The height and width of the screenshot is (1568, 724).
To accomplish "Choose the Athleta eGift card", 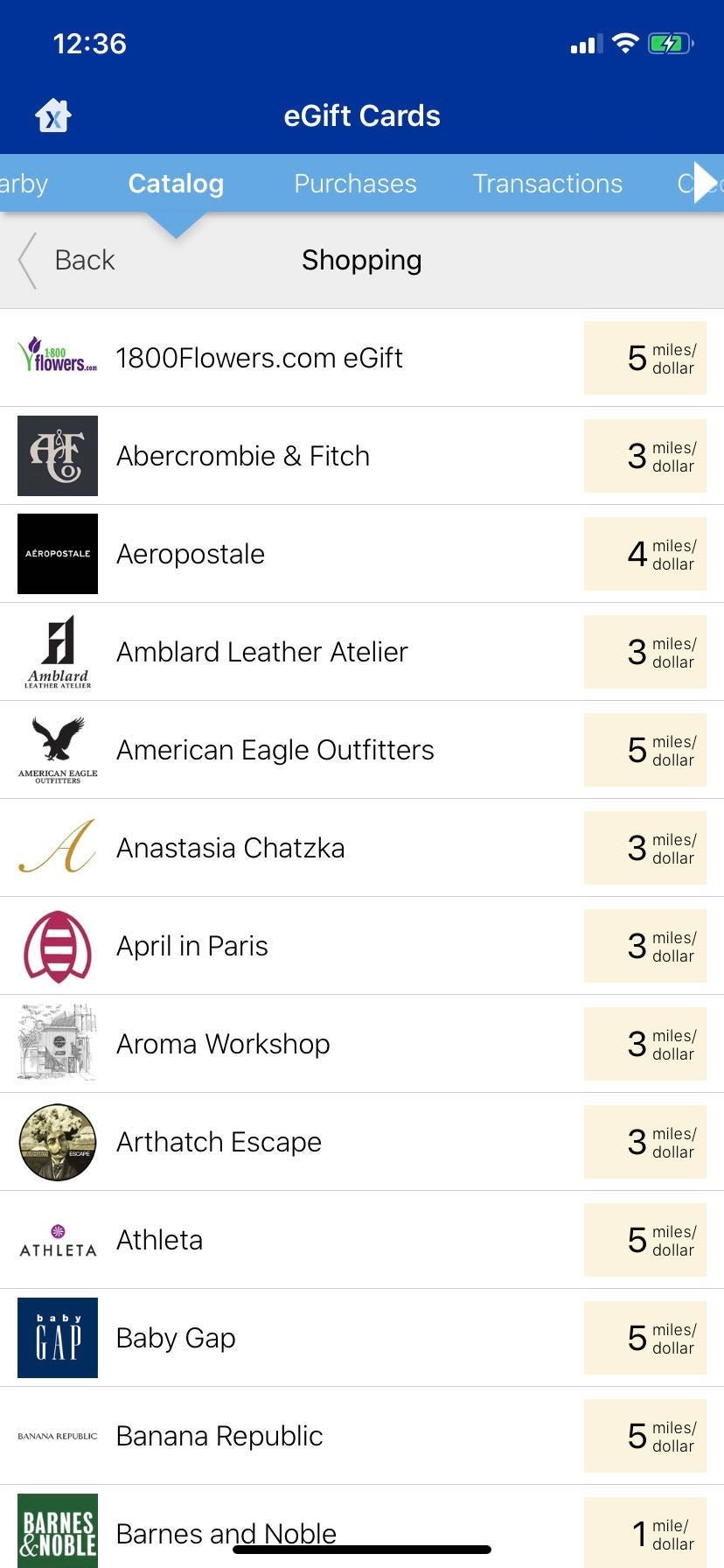I will pyautogui.click(x=160, y=1240).
